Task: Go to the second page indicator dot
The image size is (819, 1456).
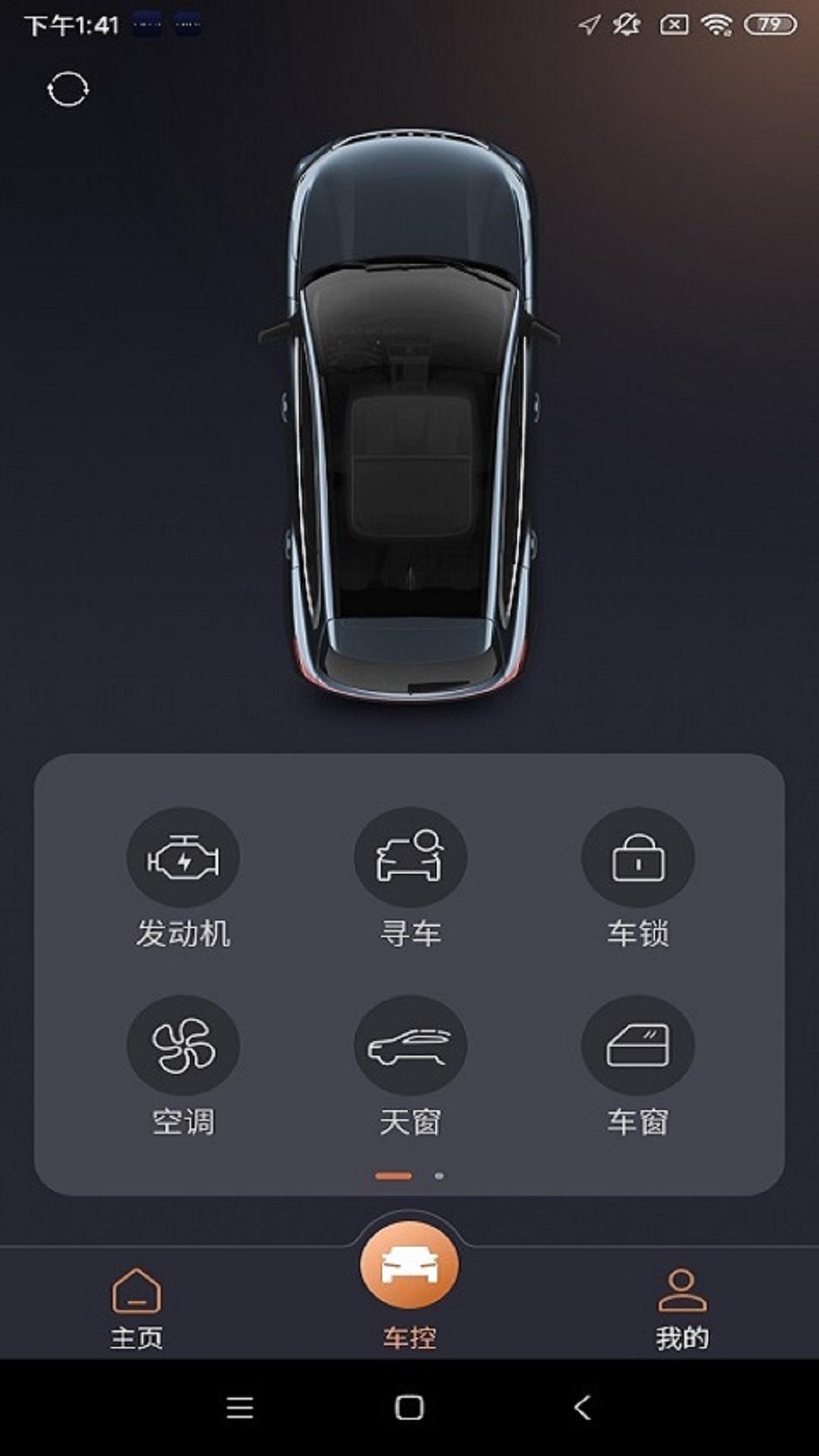Action: [439, 1176]
